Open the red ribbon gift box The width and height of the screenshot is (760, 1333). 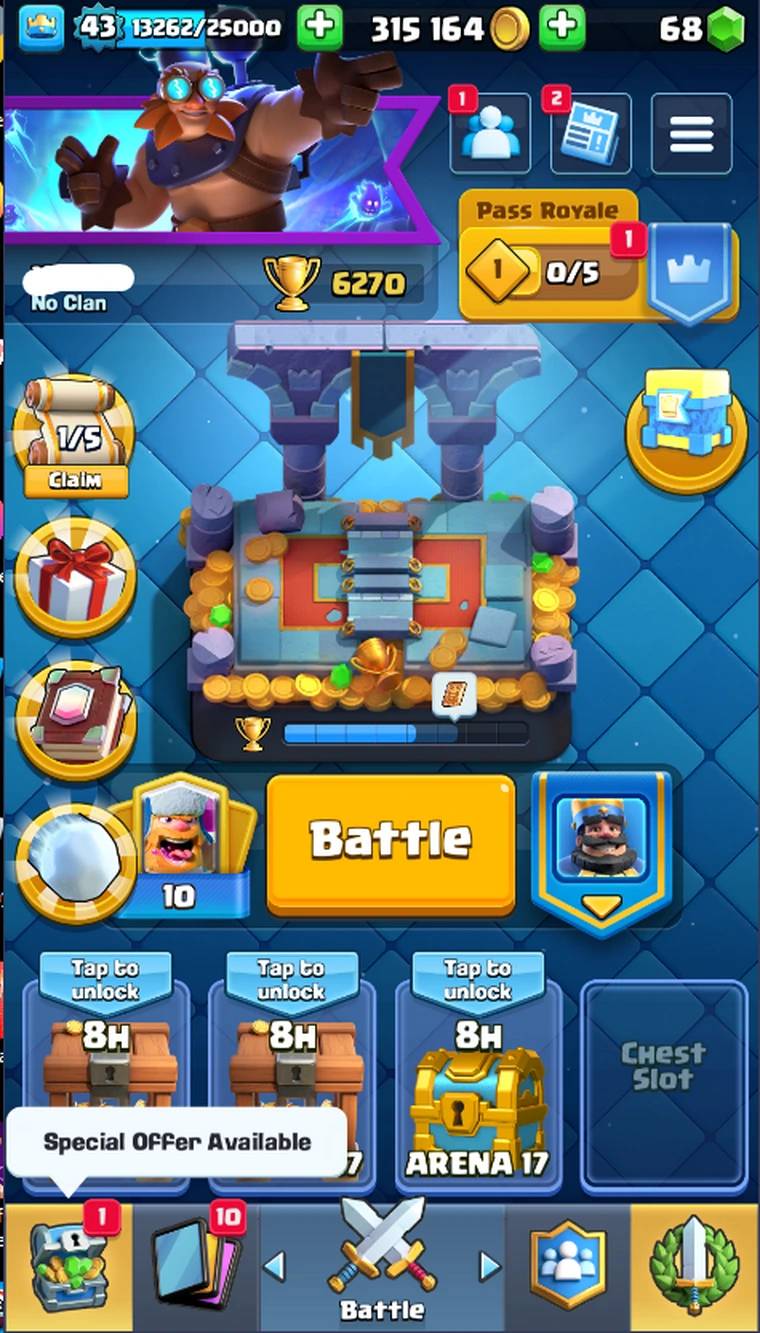76,577
